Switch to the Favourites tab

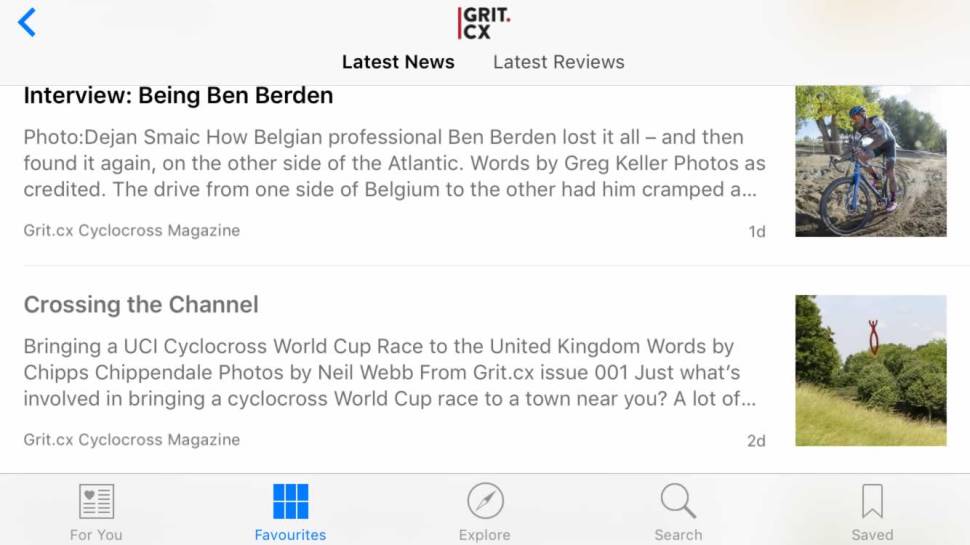290,511
